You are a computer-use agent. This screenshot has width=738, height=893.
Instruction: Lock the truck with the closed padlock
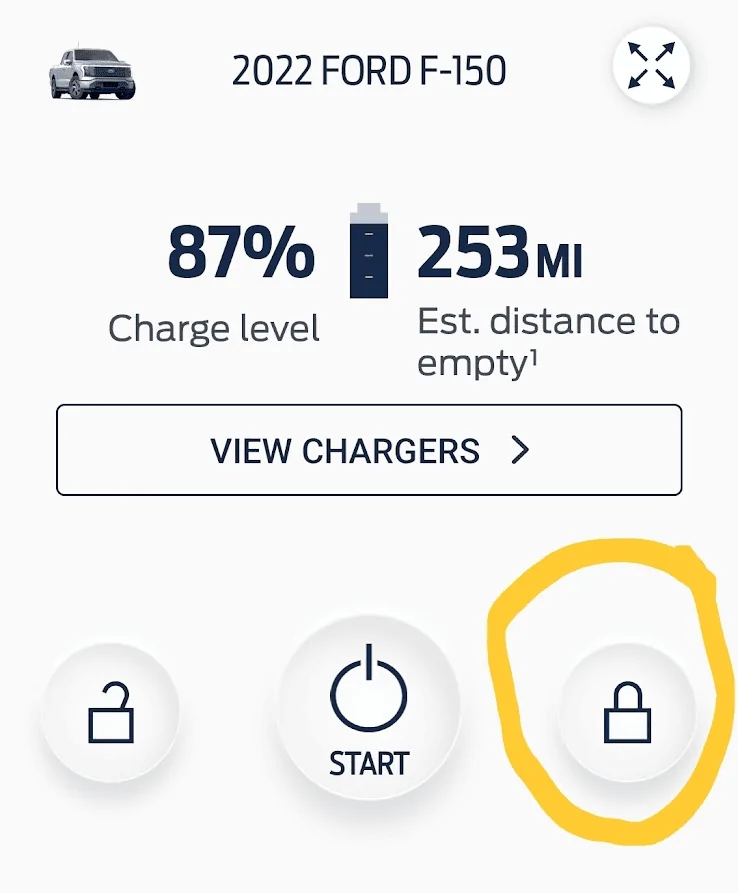click(x=627, y=712)
